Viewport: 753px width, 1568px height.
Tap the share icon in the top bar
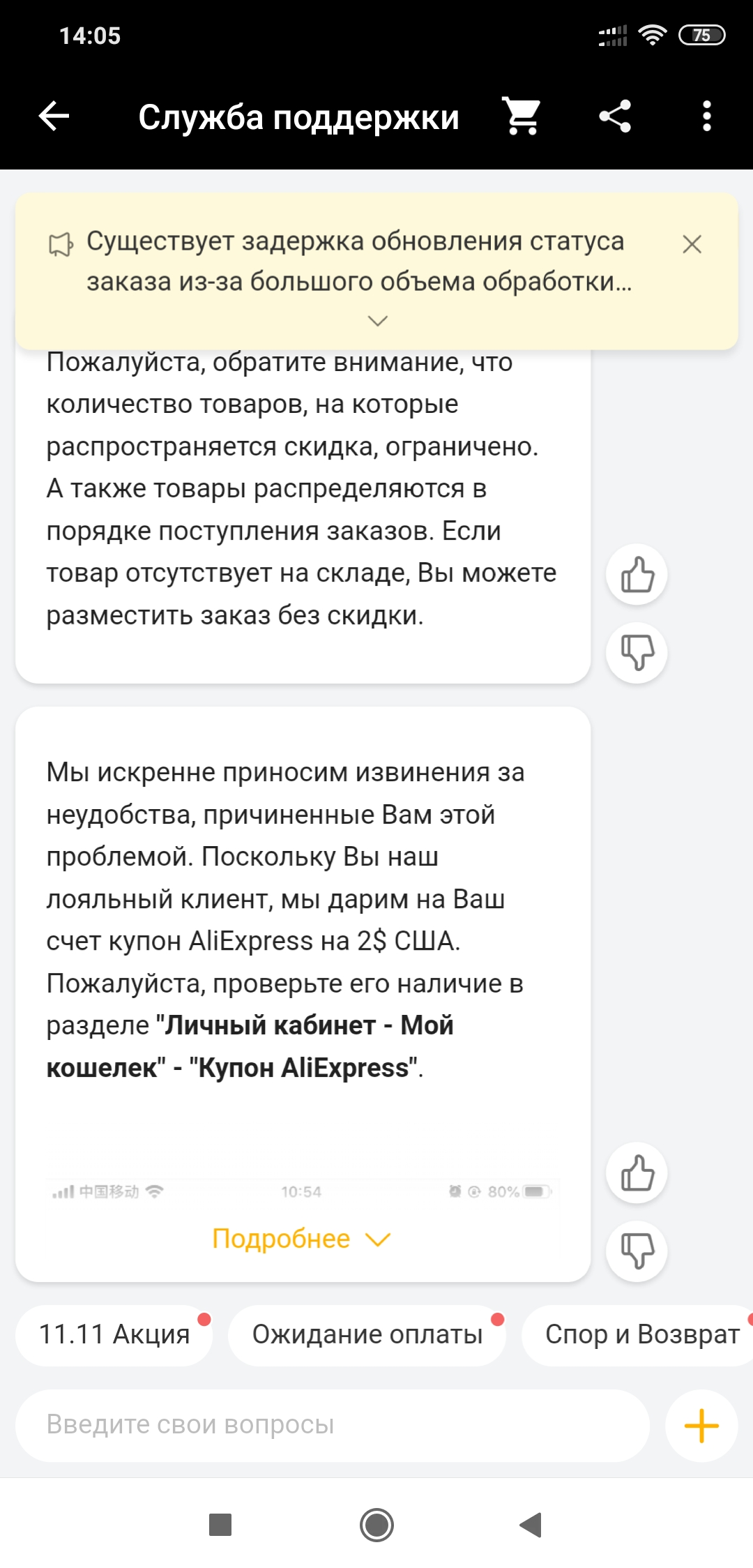click(615, 116)
